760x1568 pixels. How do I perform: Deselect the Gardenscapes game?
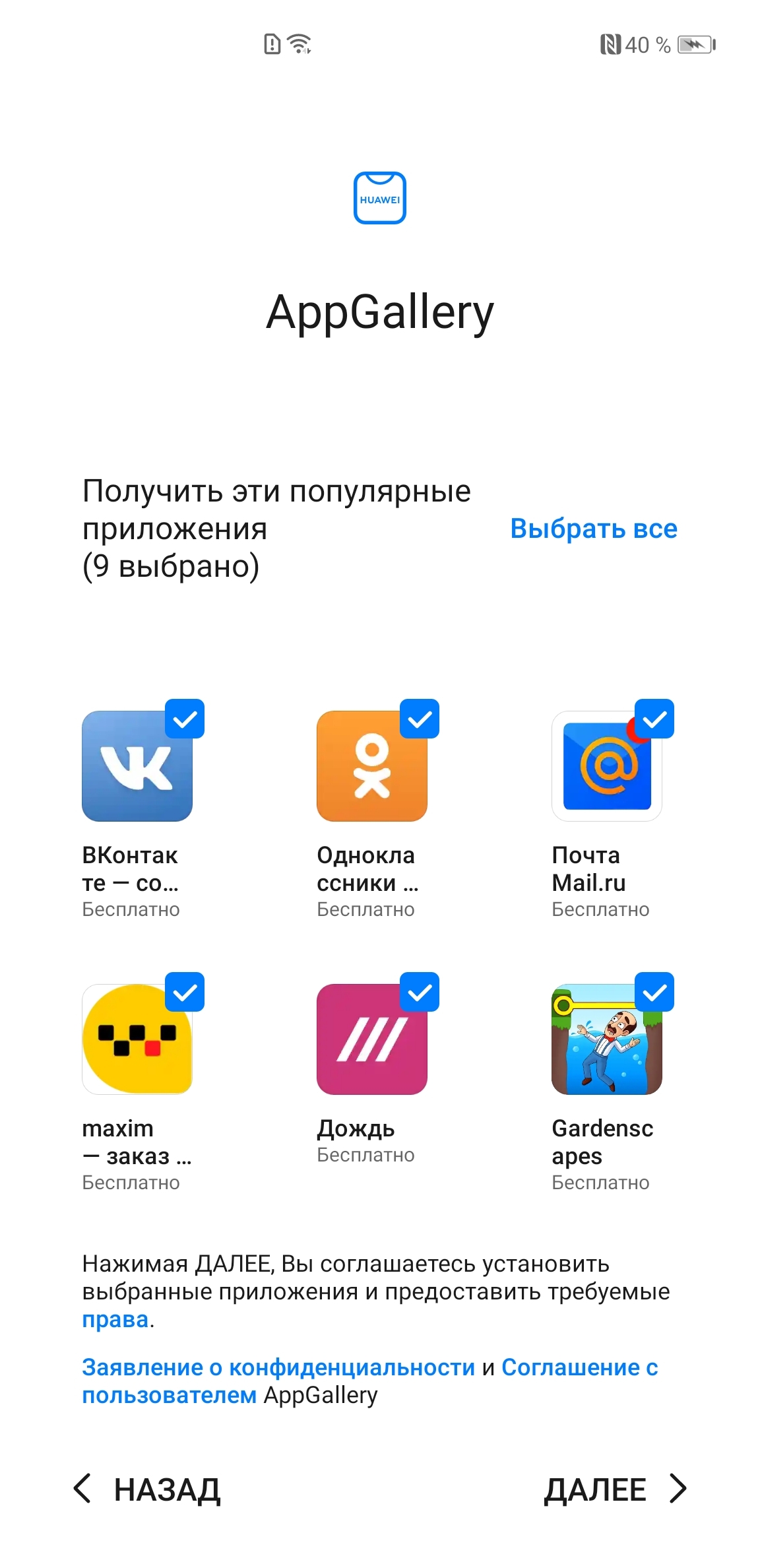(x=654, y=992)
